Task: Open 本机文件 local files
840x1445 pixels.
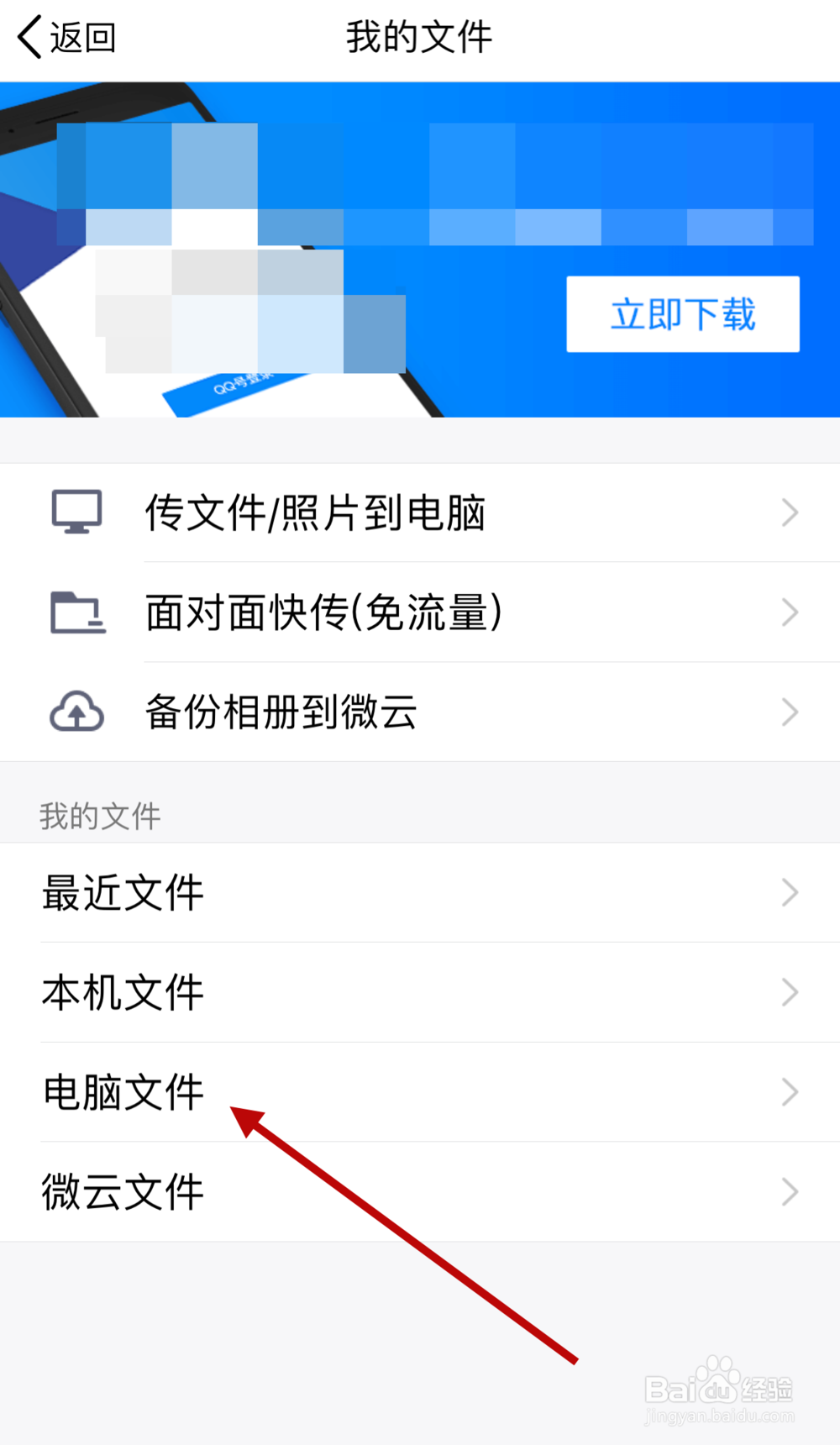Action: click(x=123, y=992)
